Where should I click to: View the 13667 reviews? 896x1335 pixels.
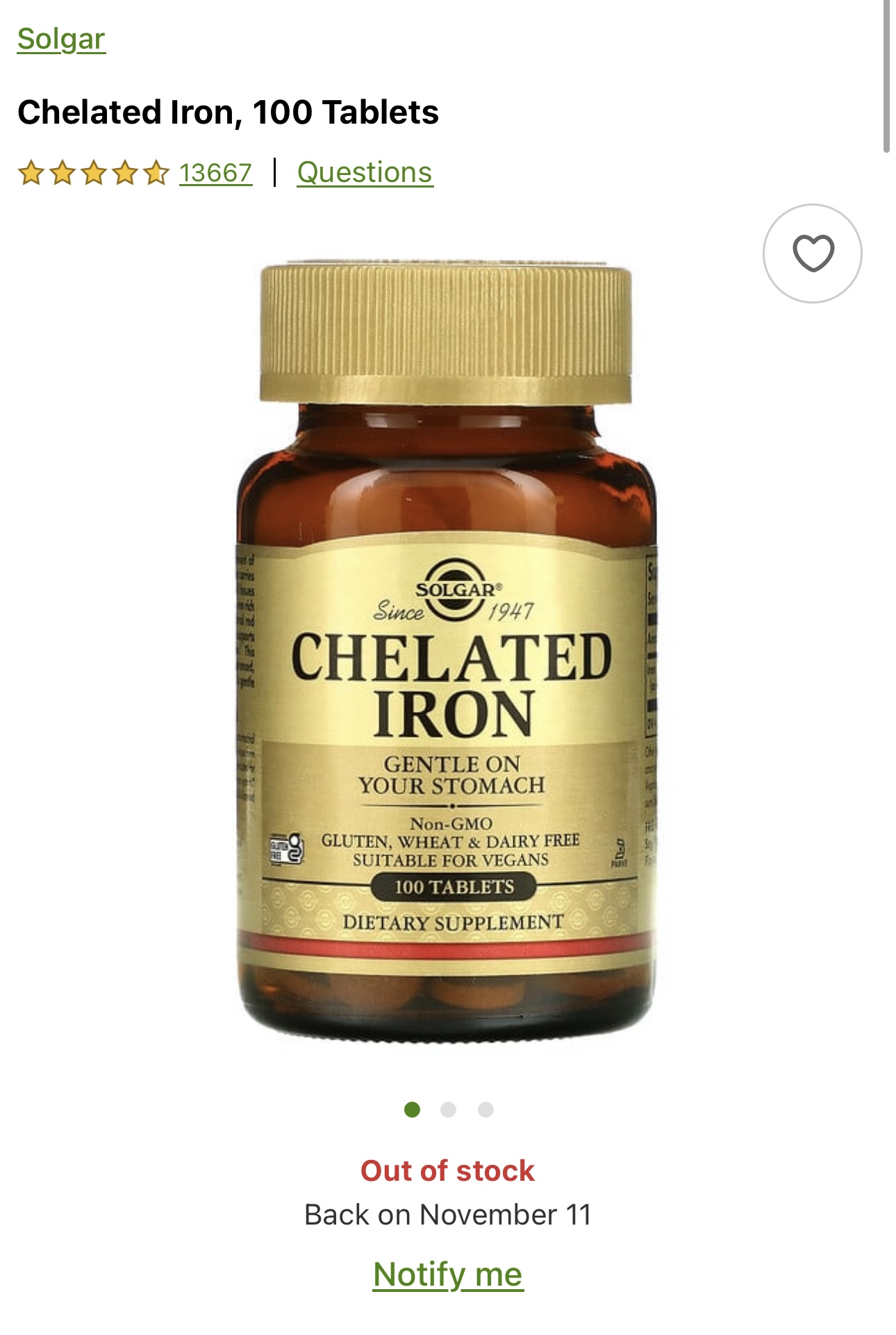215,172
